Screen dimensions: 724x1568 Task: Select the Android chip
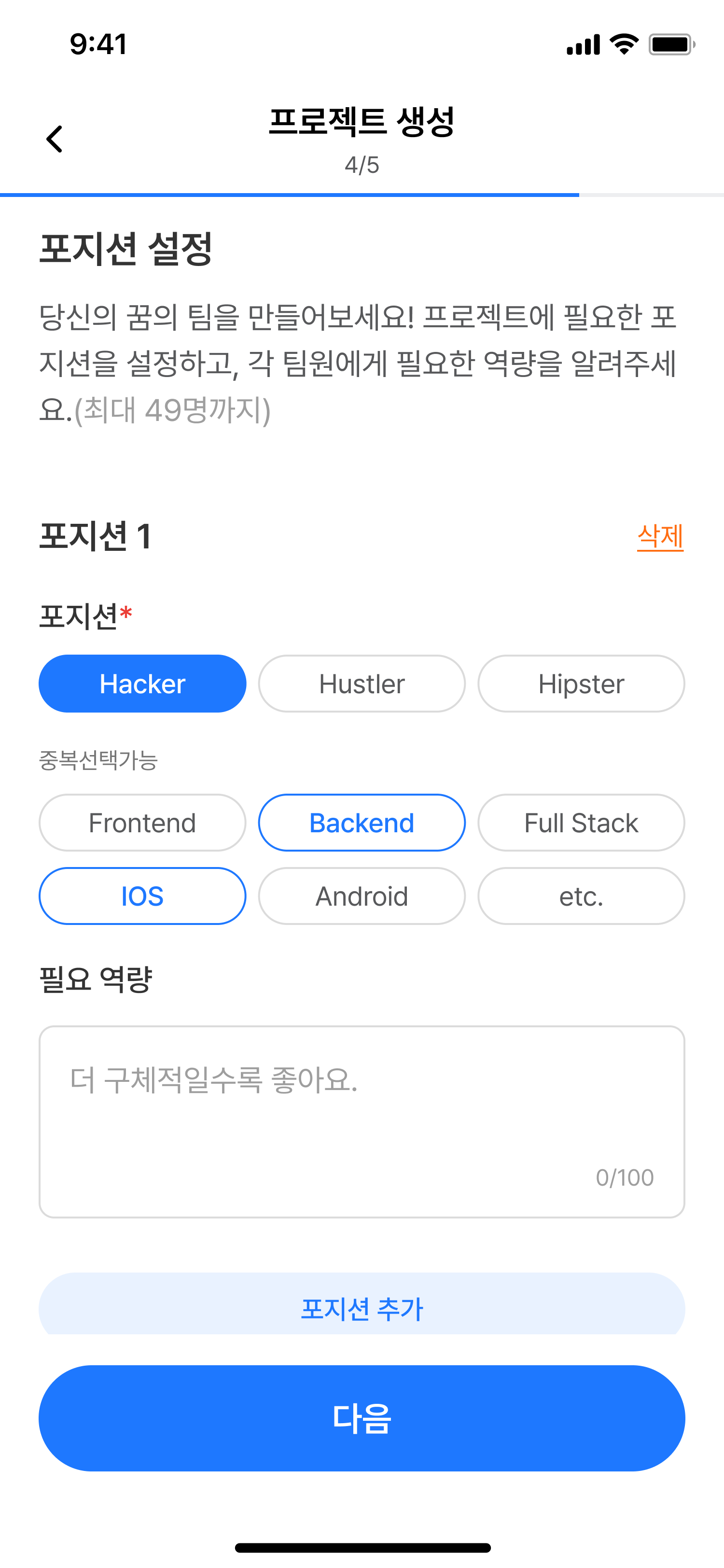[x=362, y=896]
